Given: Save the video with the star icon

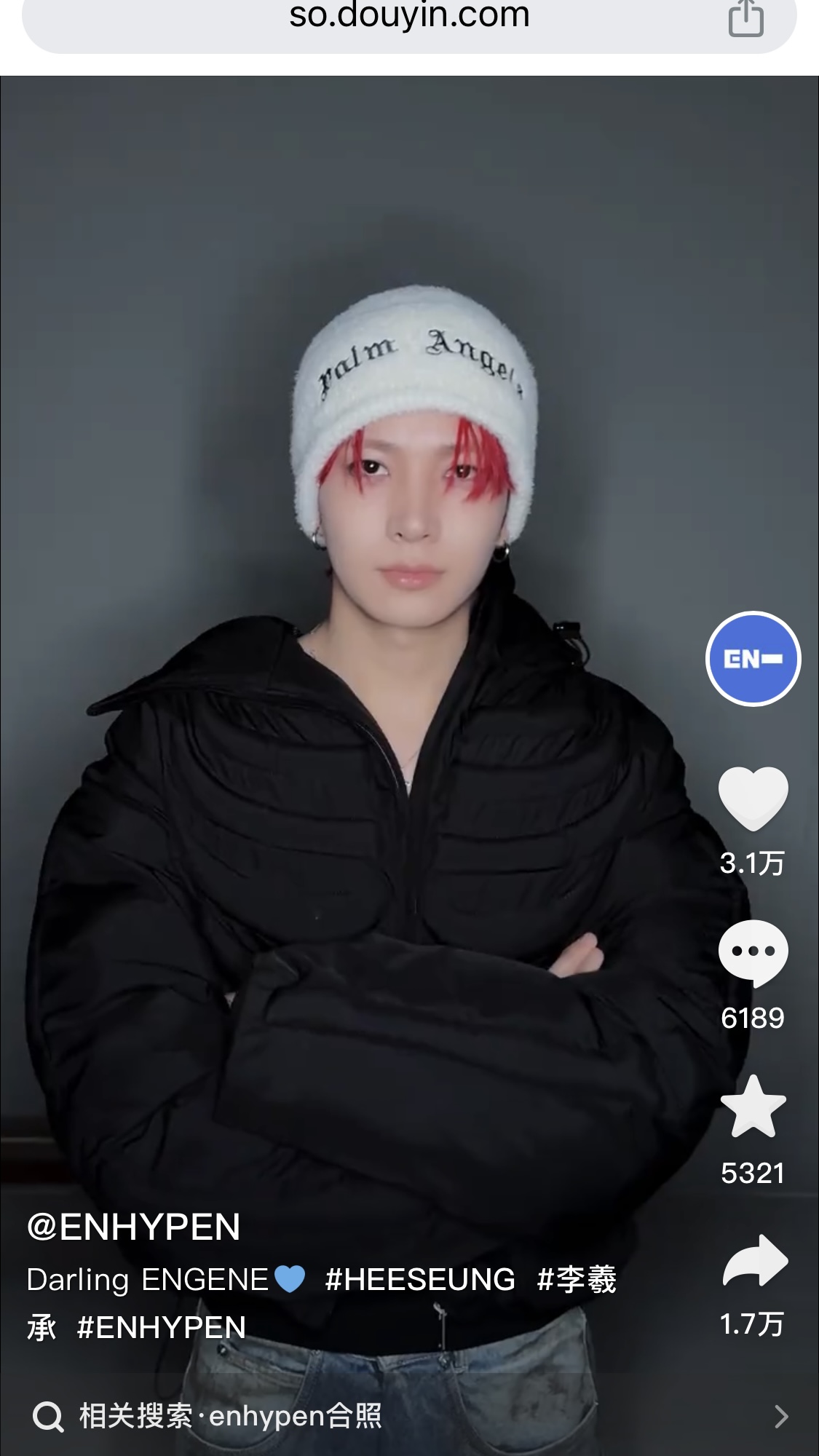Looking at the screenshot, I should tap(753, 1107).
